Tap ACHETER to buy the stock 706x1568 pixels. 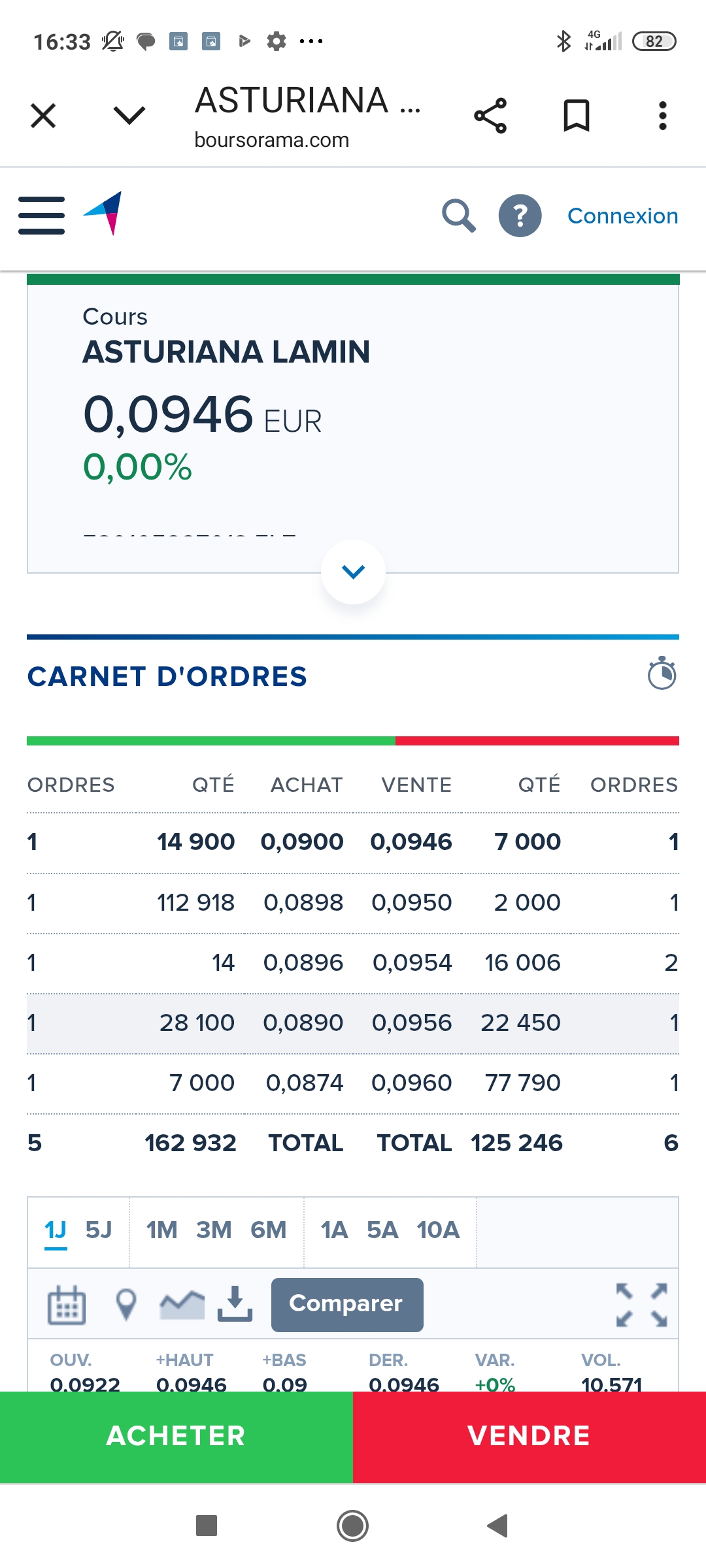pyautogui.click(x=176, y=1436)
